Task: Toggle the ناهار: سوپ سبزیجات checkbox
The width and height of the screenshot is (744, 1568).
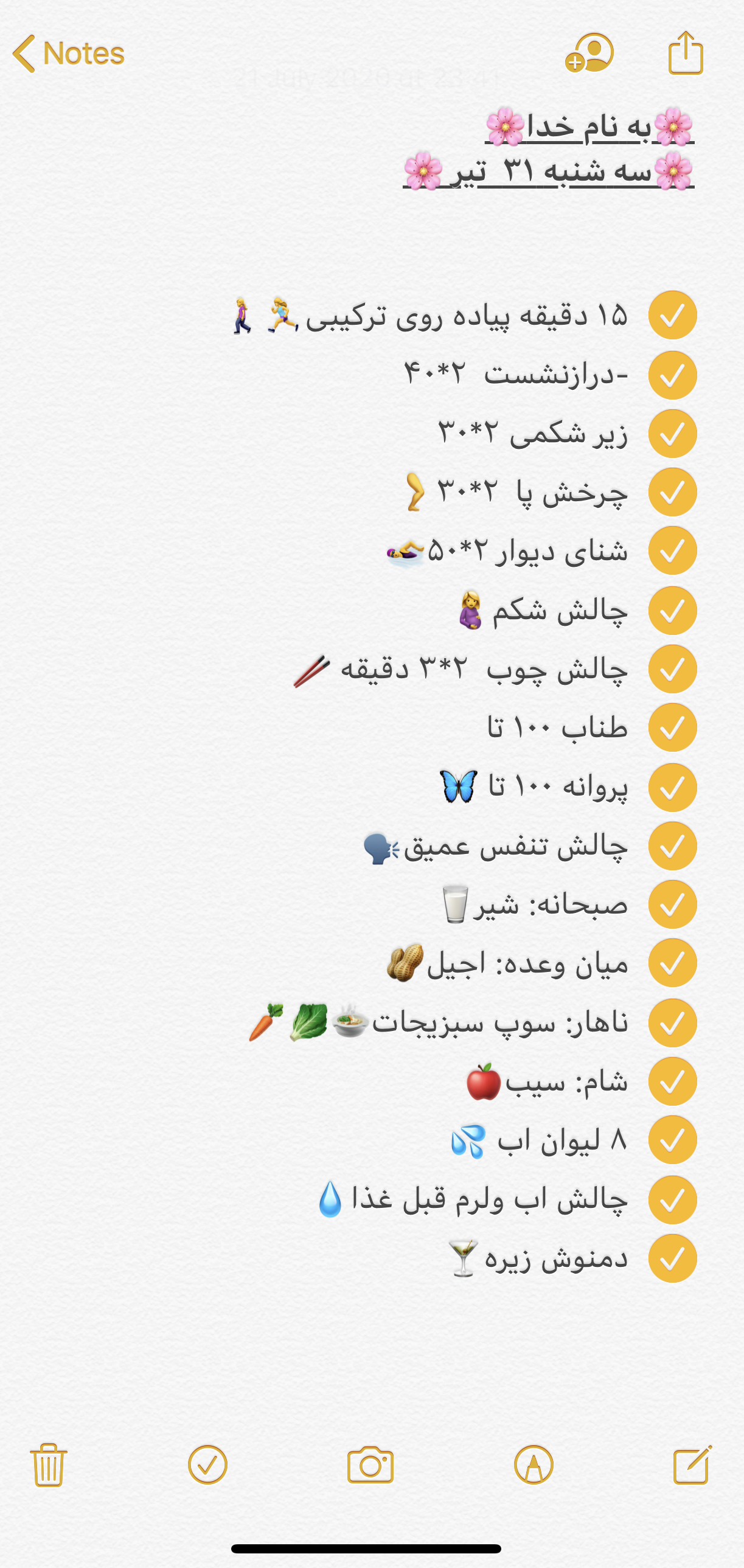Action: [x=672, y=1022]
